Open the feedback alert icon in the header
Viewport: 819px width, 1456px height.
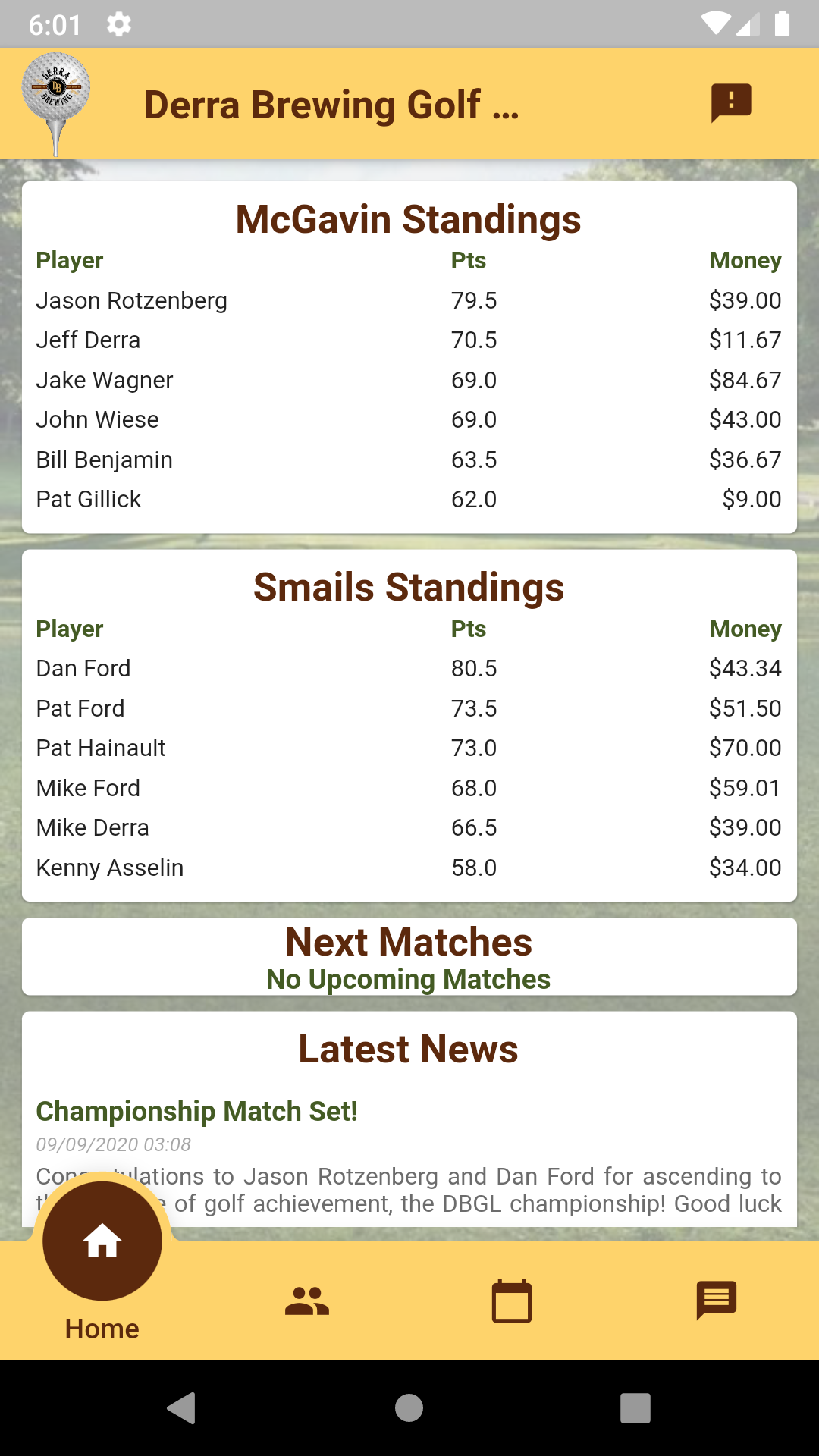coord(731,103)
